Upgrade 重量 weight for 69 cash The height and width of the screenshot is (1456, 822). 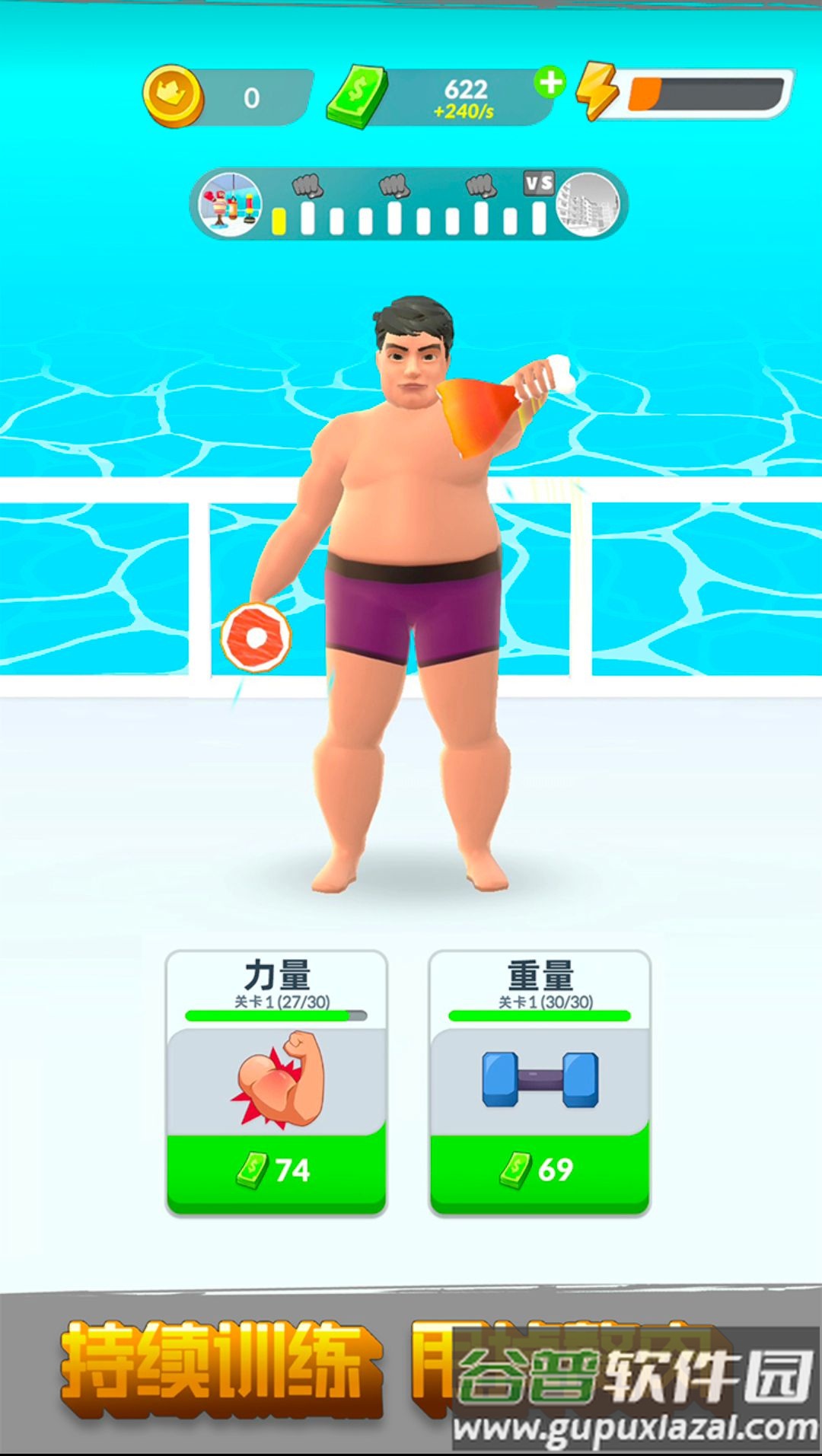pyautogui.click(x=540, y=1170)
